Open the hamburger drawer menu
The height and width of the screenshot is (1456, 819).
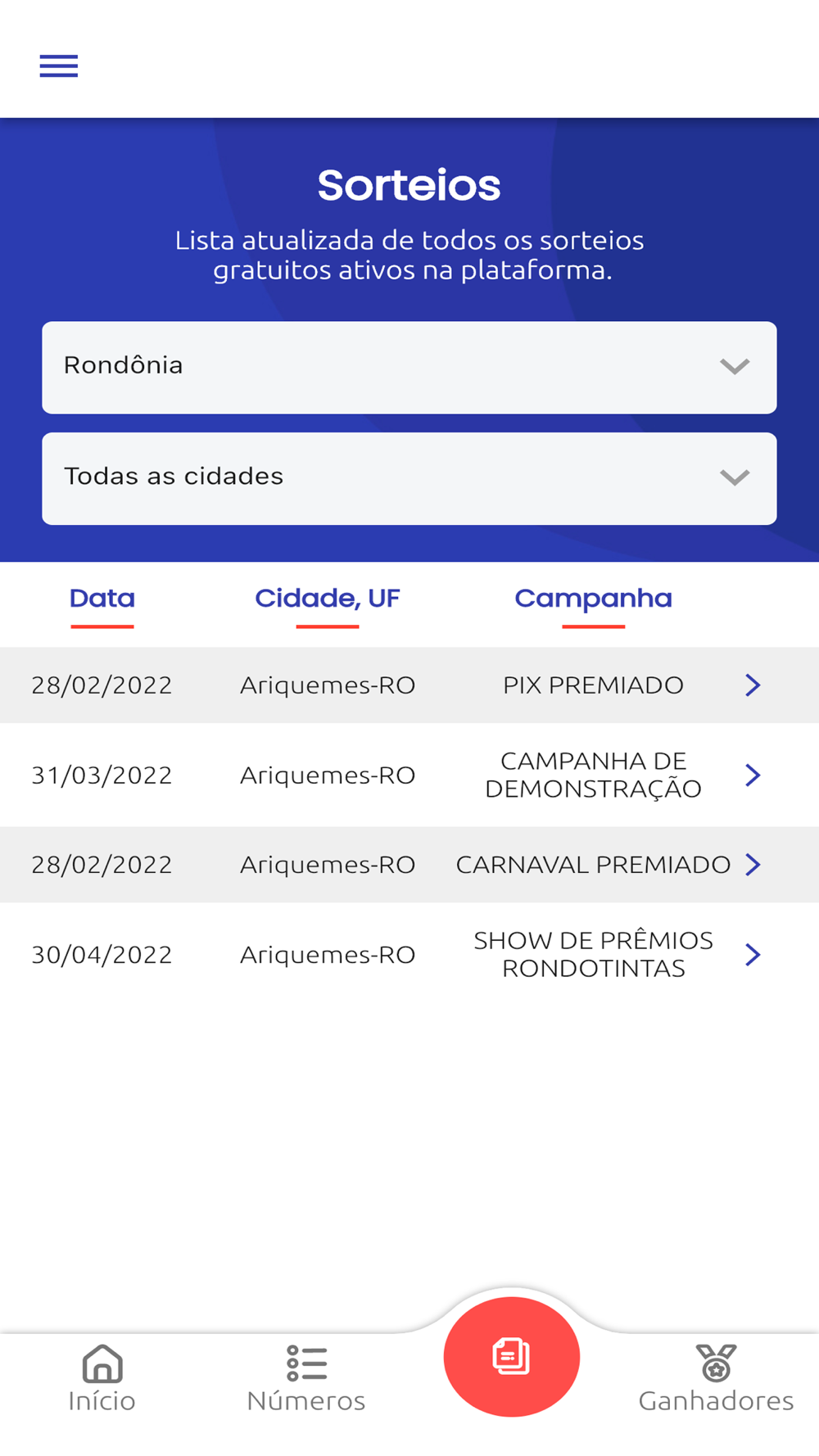point(59,66)
